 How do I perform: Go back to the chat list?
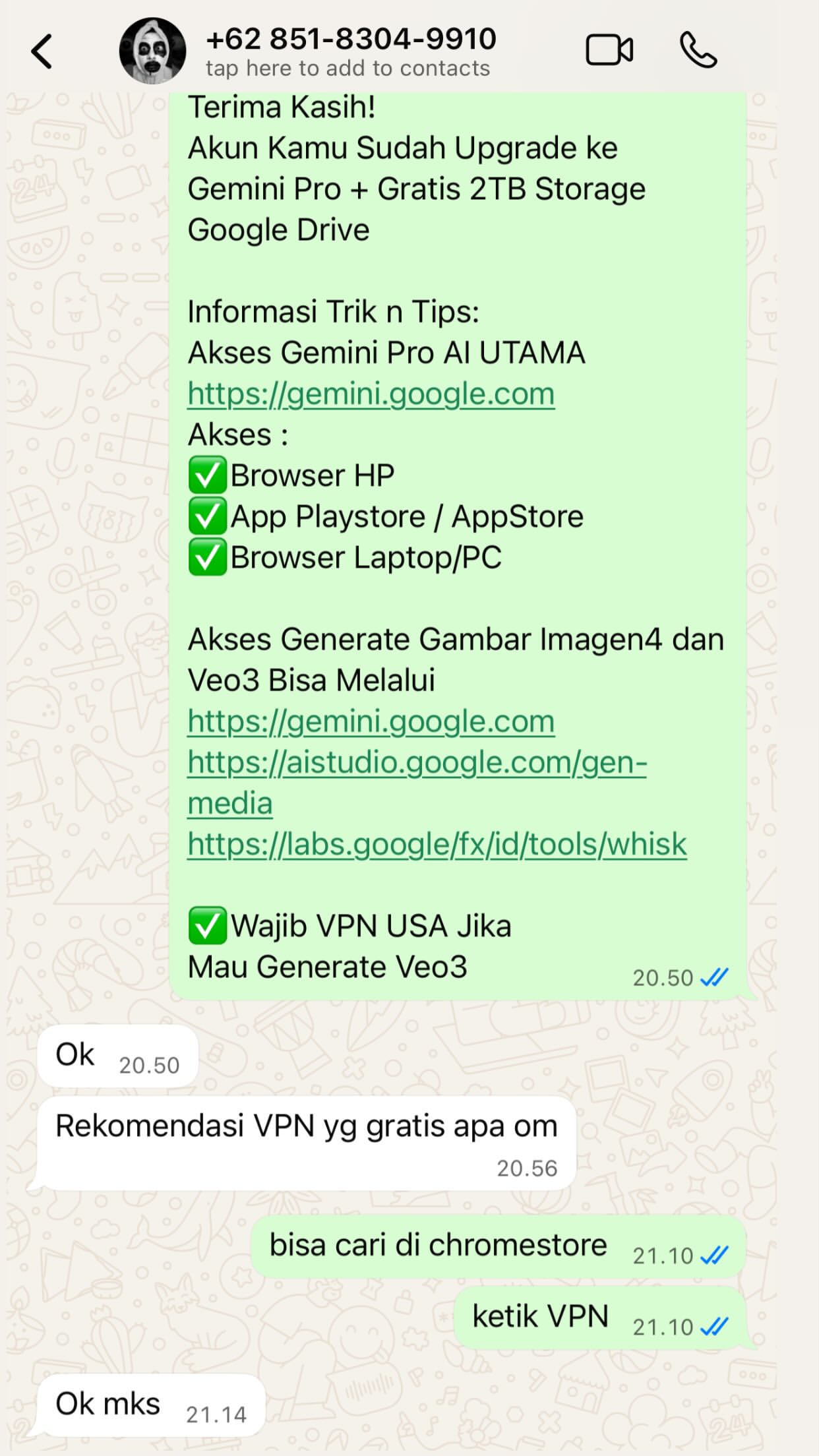click(42, 51)
